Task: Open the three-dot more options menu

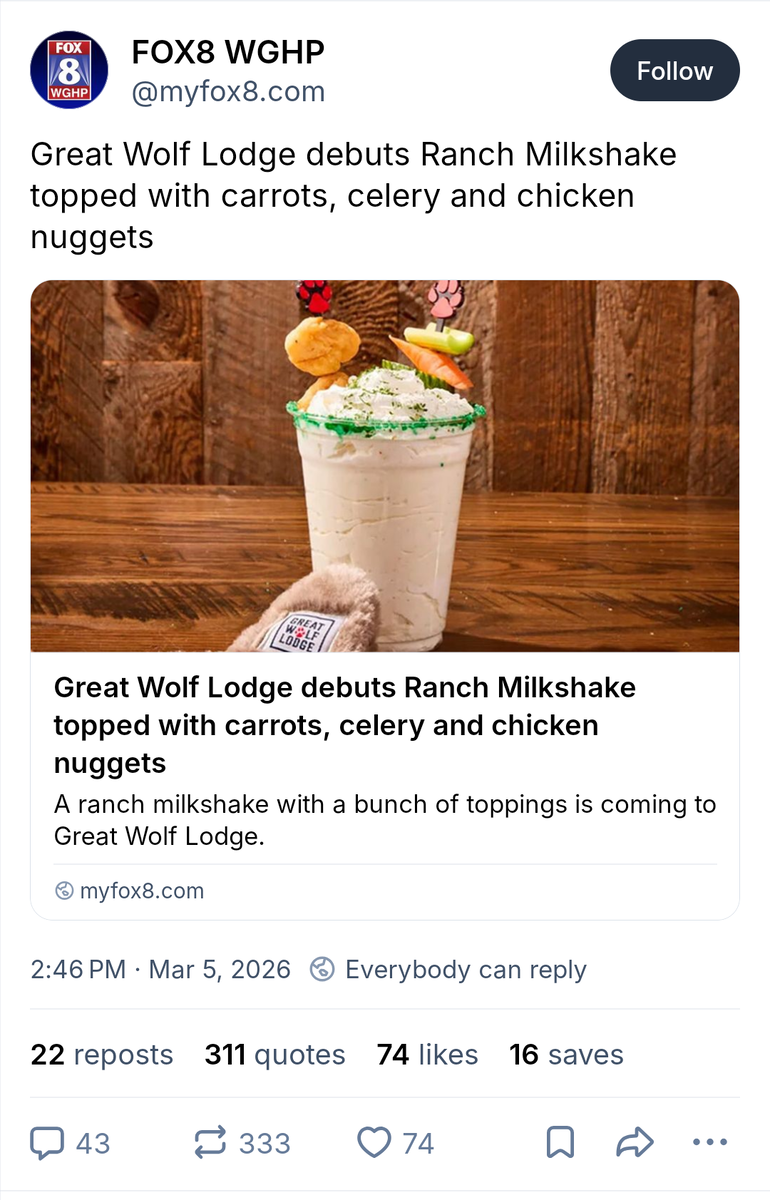Action: (x=710, y=1143)
